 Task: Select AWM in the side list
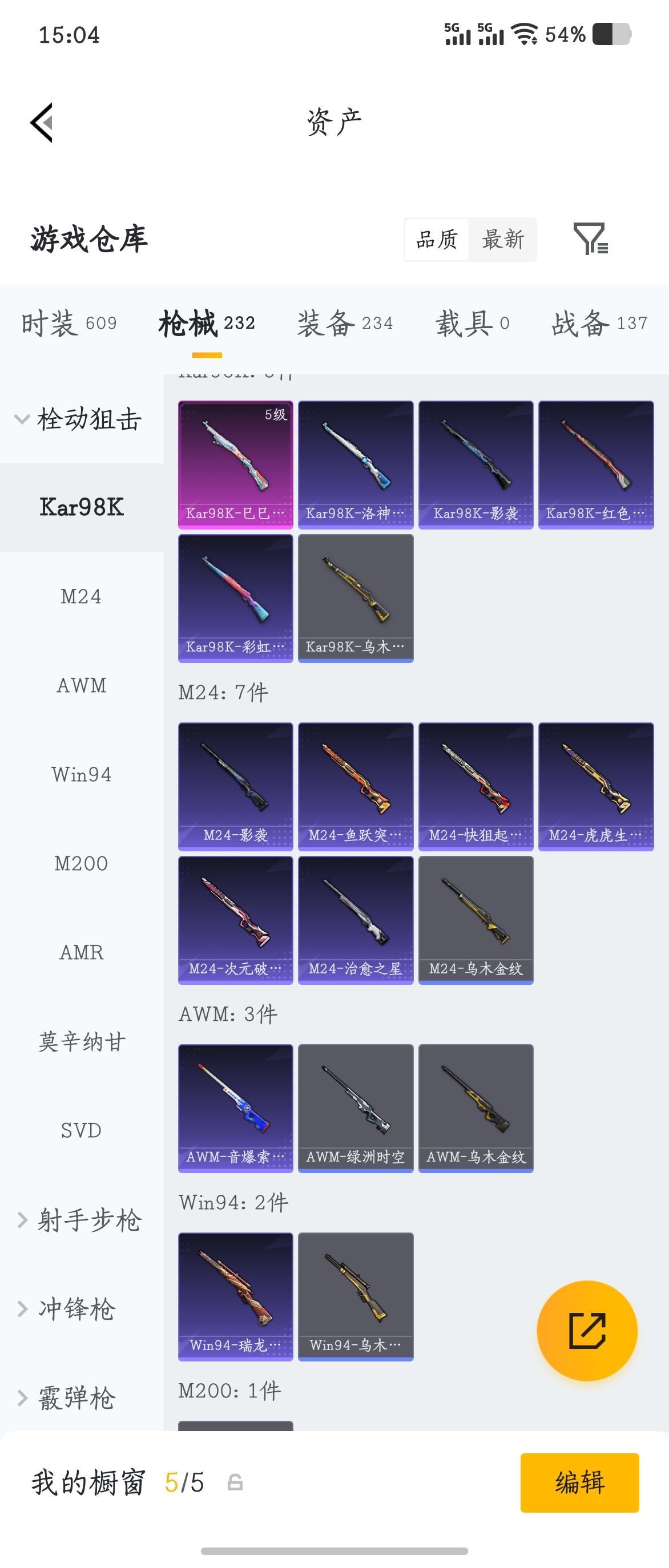(x=81, y=685)
